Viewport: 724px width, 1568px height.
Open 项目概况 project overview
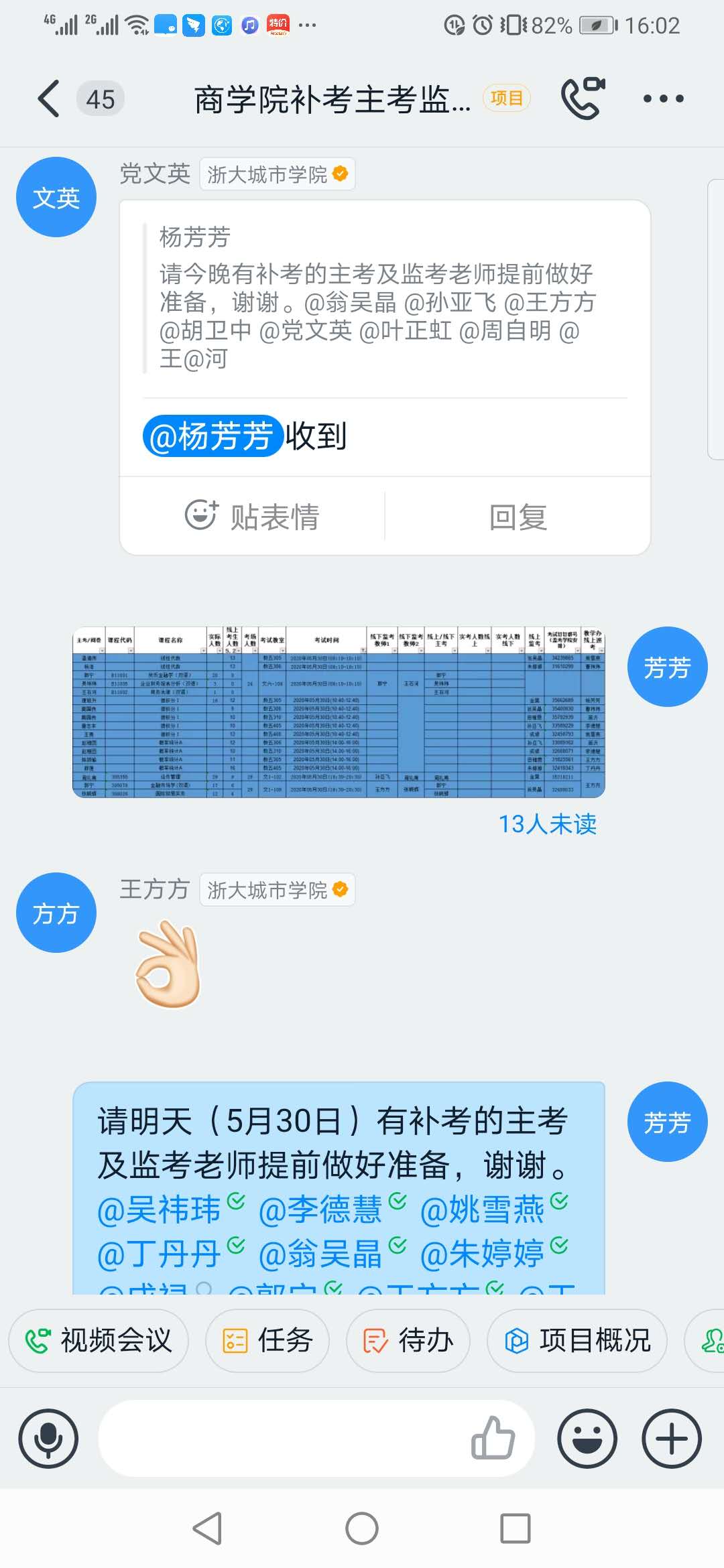pos(577,1341)
